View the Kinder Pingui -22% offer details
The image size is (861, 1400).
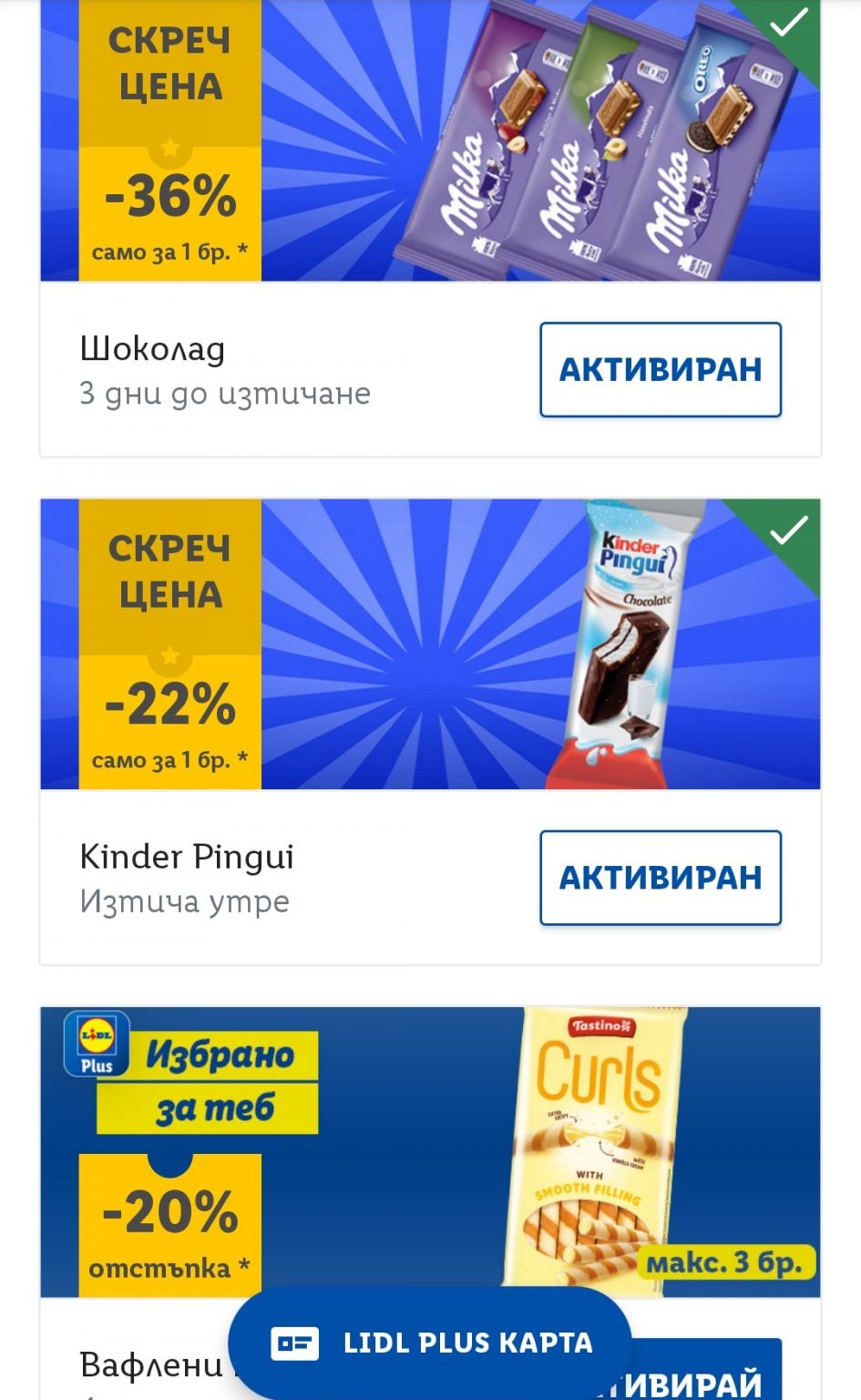[x=430, y=643]
